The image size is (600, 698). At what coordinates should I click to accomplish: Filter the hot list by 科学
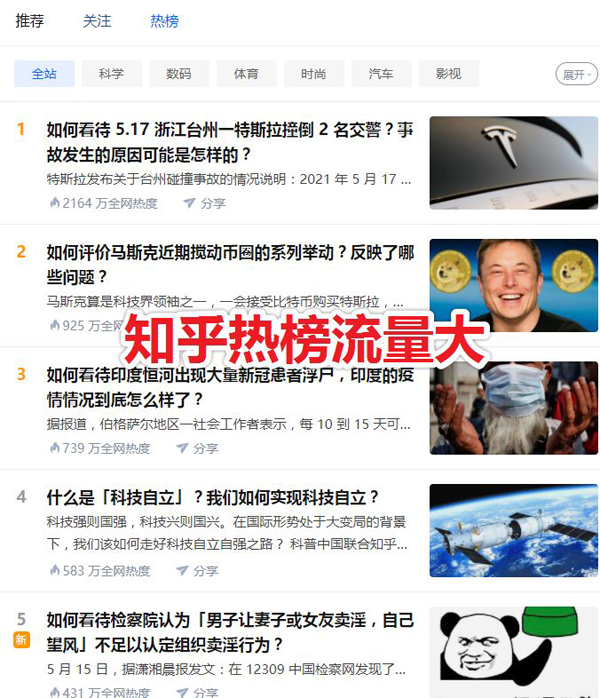tap(111, 74)
